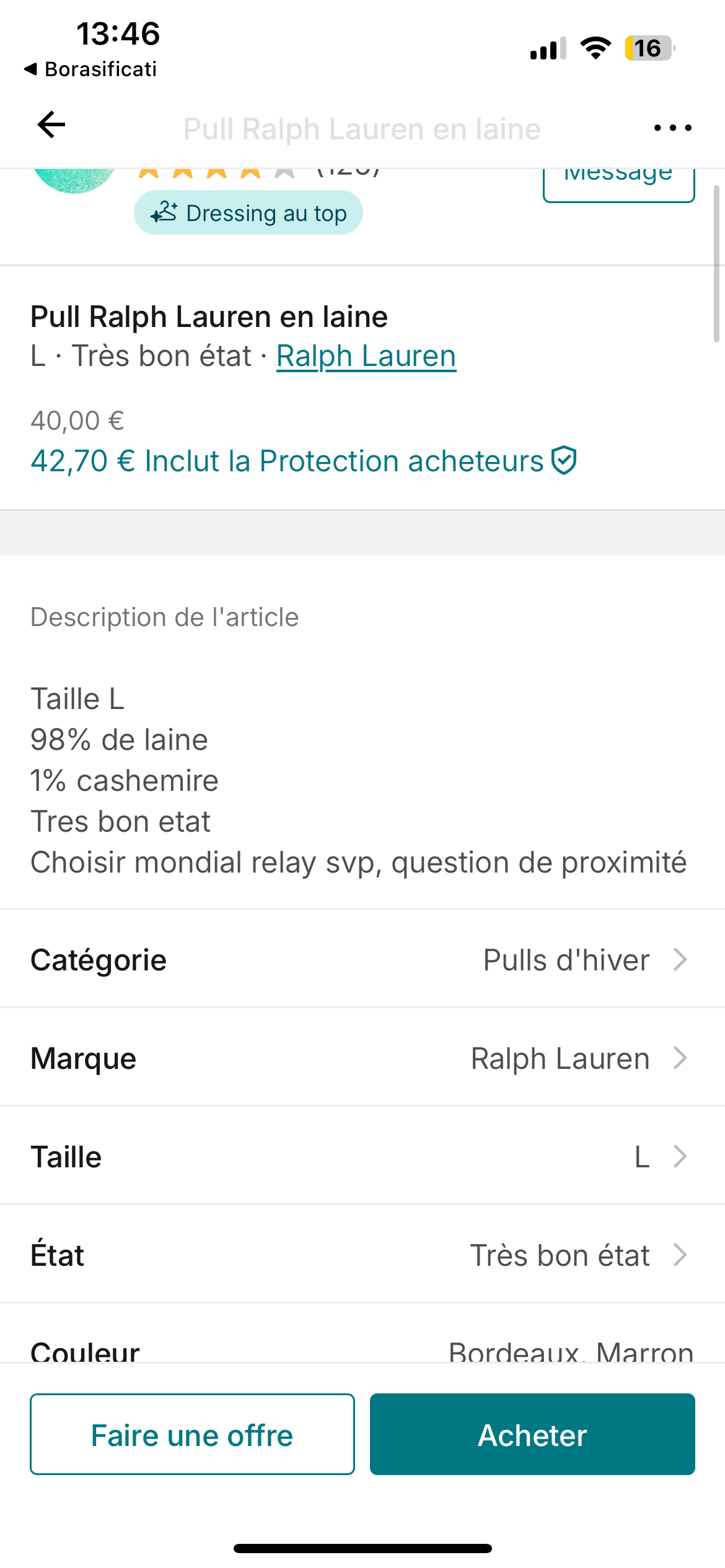Open the Ralph Lauren brand link
Image resolution: width=725 pixels, height=1568 pixels.
point(366,356)
